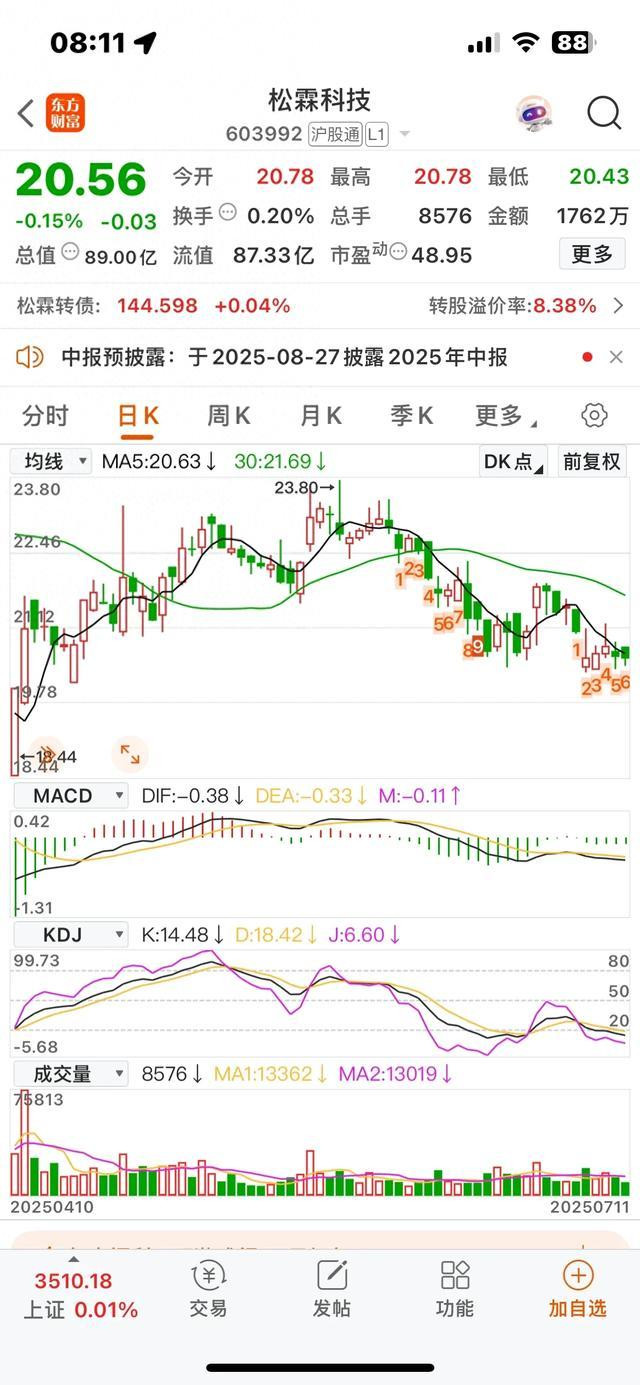The width and height of the screenshot is (640, 1385).
Task: Switch to the 月K monthly chart
Action: tap(320, 415)
